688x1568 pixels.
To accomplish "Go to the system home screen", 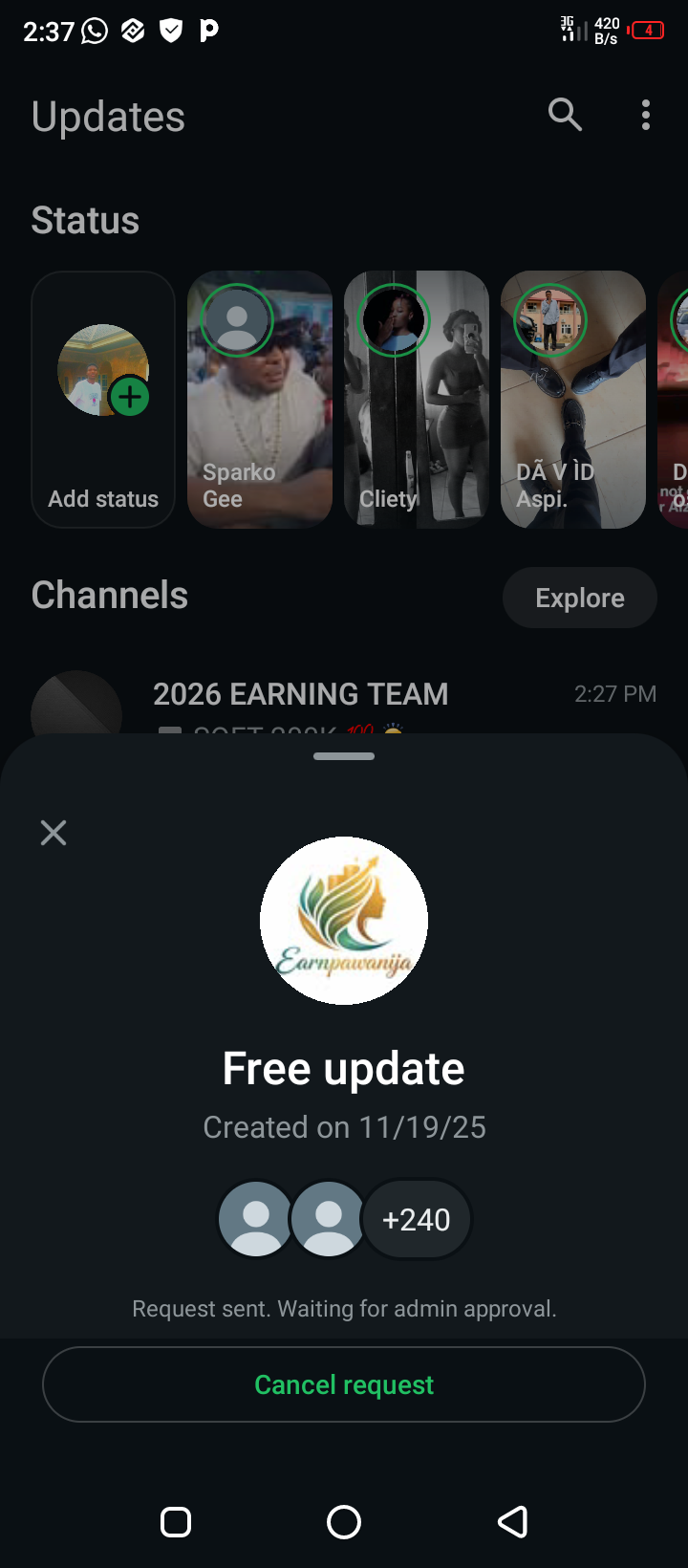I will click(344, 1521).
